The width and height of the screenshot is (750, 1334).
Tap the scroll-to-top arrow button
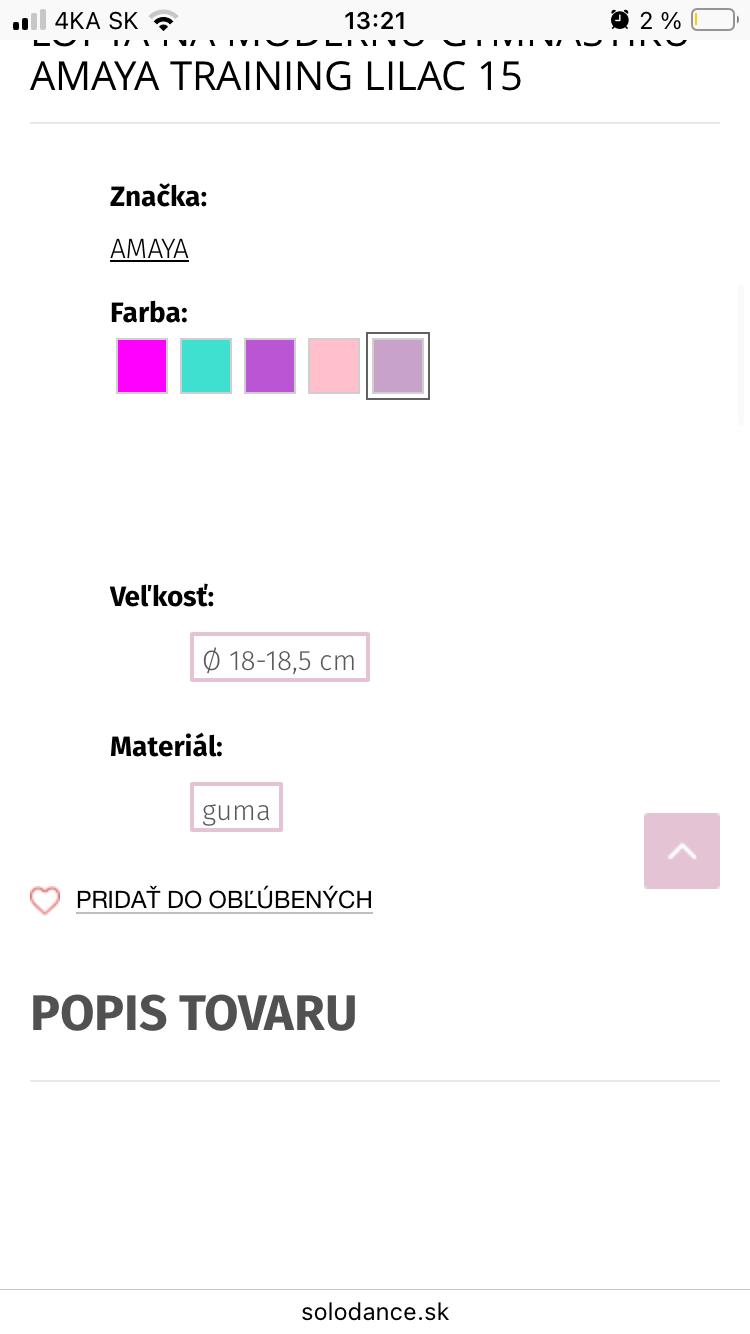coord(682,851)
